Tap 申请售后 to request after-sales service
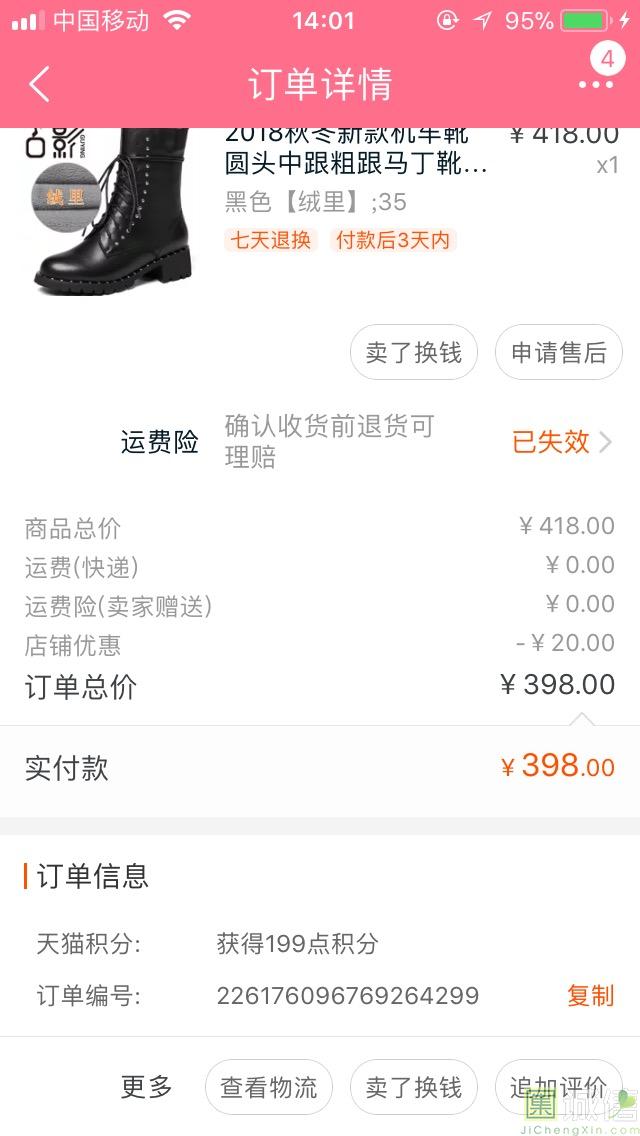Screen dimensions: 640x1136 point(558,352)
